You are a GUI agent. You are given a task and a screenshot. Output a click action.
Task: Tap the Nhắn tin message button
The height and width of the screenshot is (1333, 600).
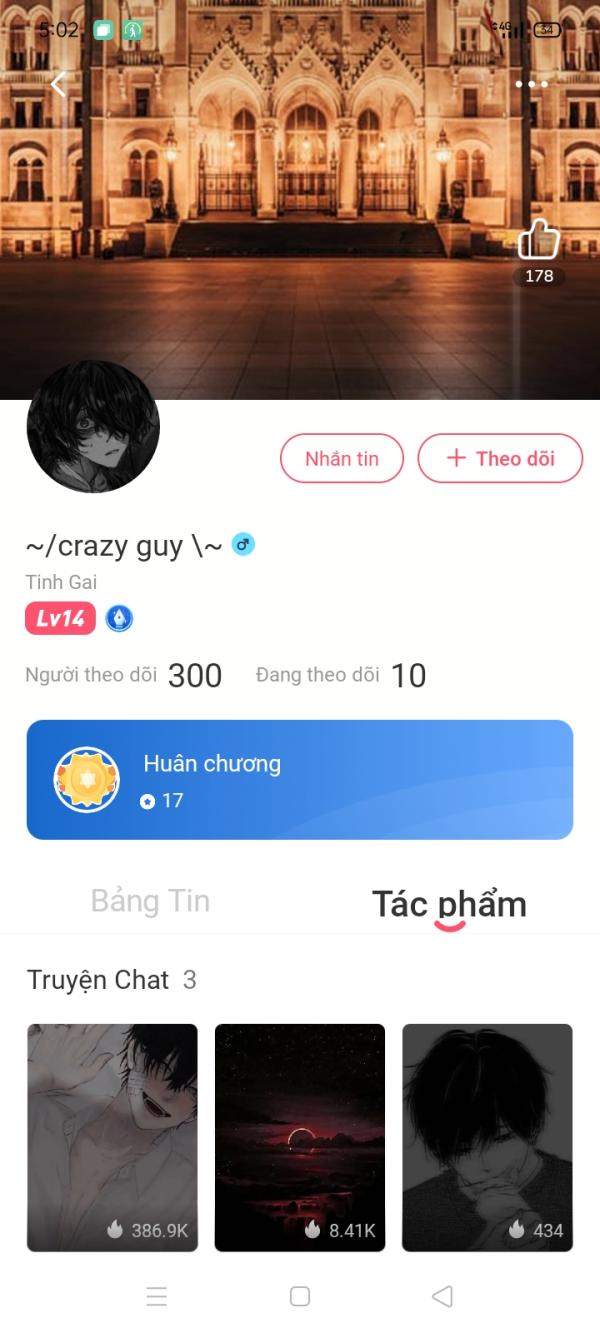click(342, 458)
